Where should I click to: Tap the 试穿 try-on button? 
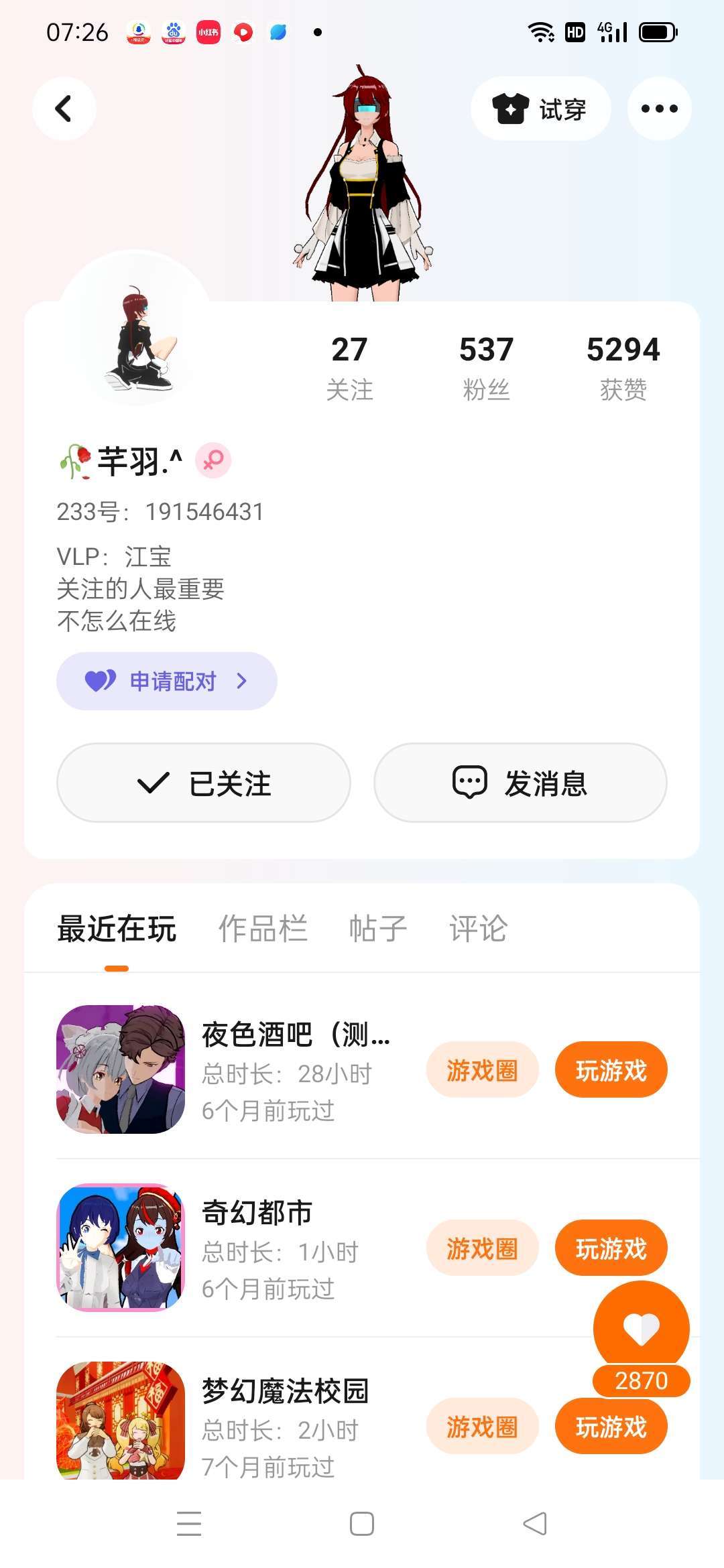540,109
